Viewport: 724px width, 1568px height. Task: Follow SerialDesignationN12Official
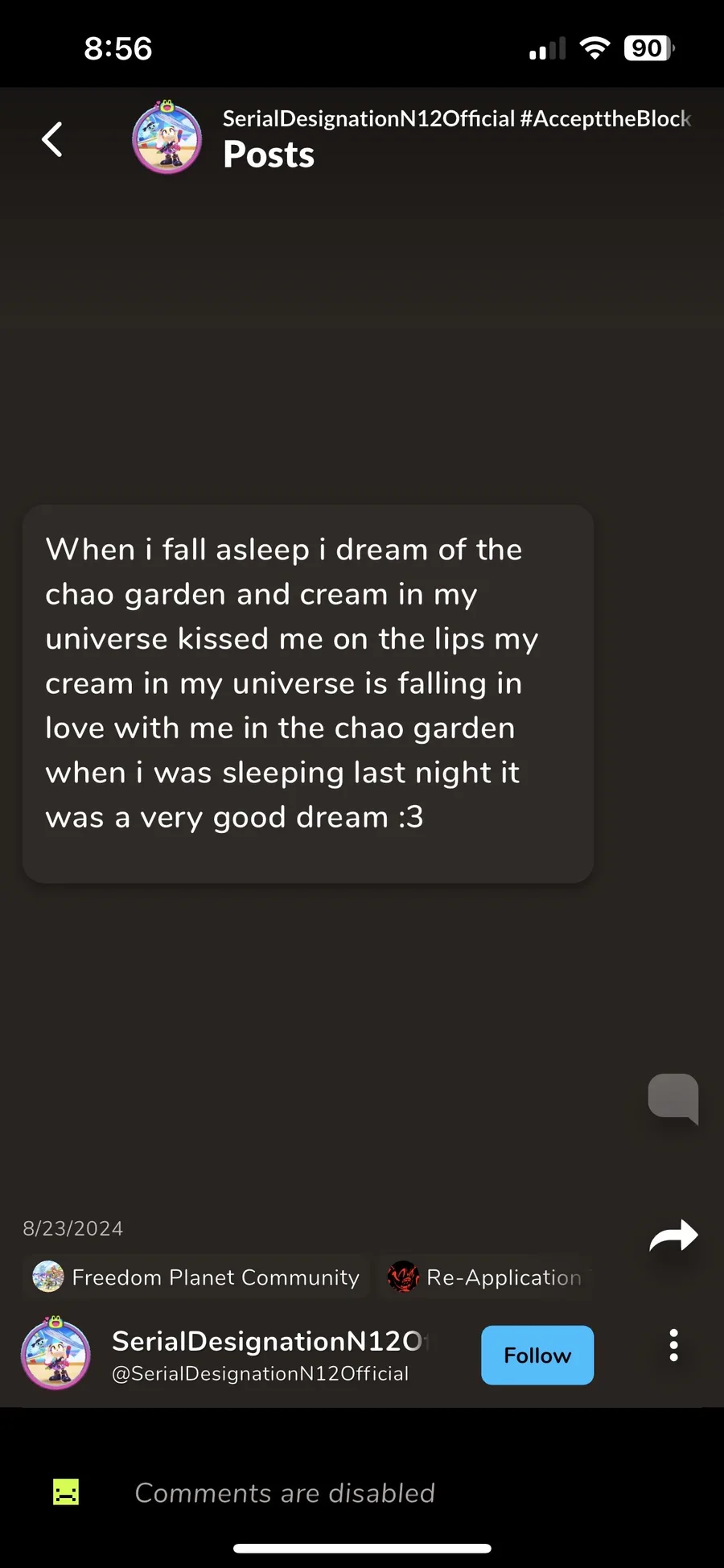click(x=537, y=1355)
